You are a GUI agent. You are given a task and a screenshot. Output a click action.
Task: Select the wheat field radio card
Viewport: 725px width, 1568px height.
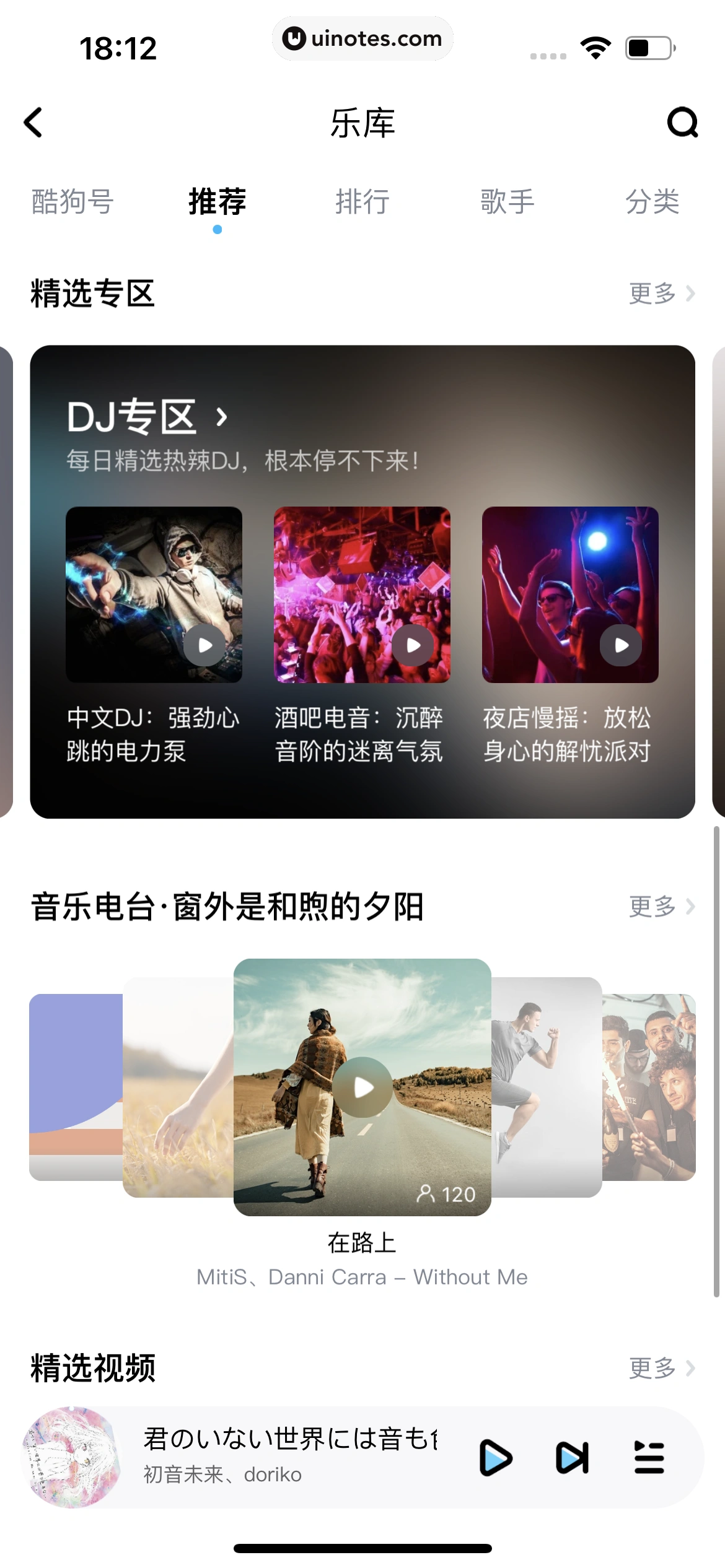178,1087
